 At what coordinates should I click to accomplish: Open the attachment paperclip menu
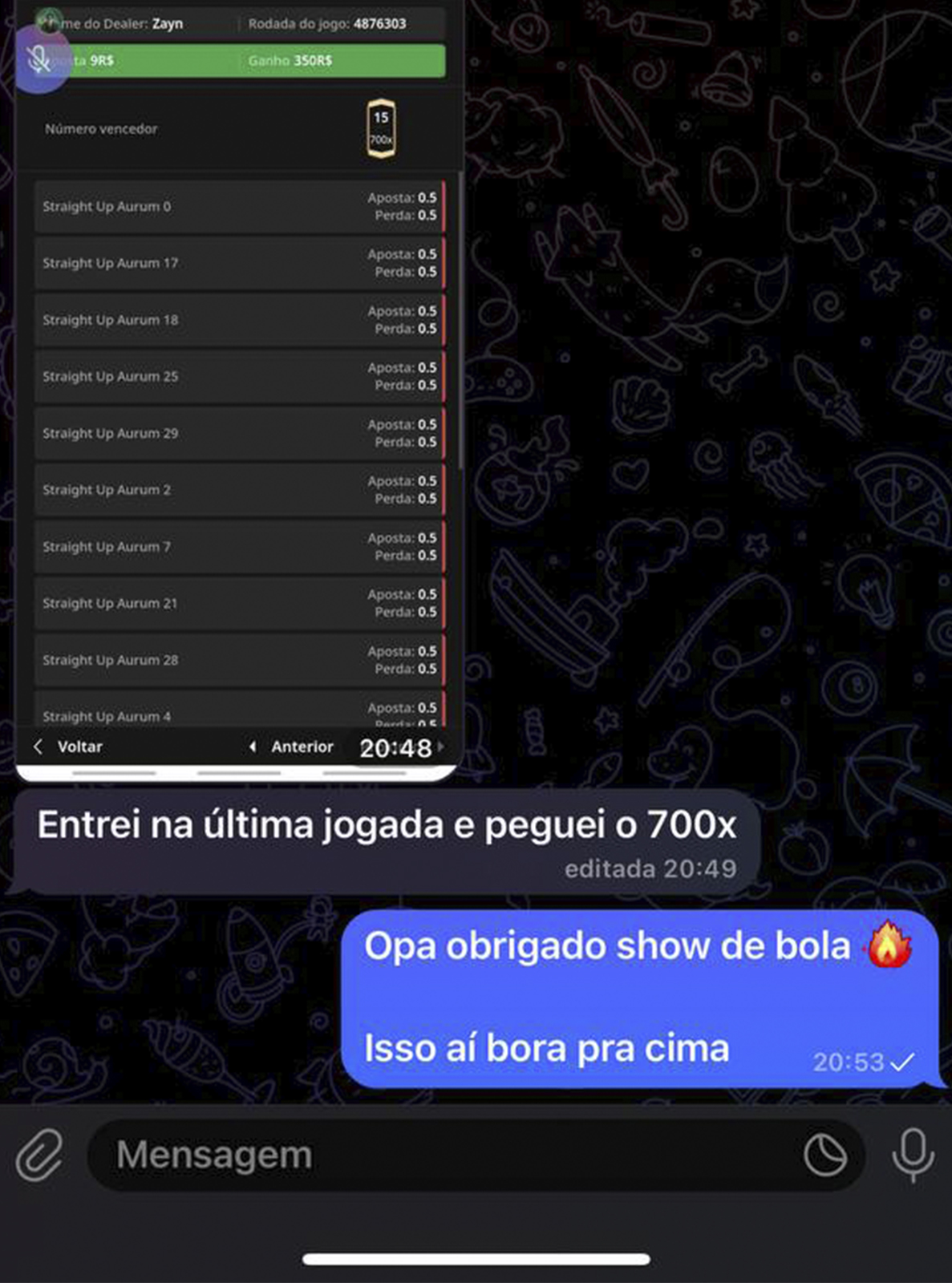[x=39, y=1156]
